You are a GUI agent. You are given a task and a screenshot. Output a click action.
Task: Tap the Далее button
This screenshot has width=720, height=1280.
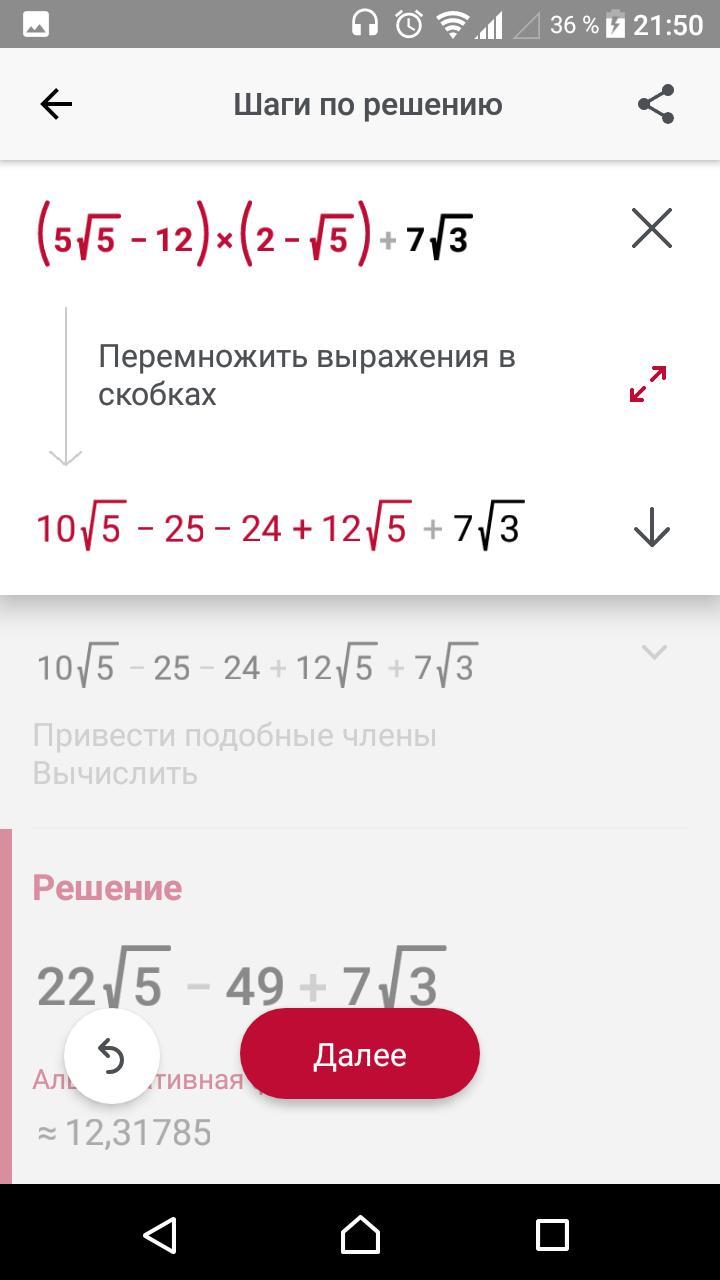tap(360, 1054)
